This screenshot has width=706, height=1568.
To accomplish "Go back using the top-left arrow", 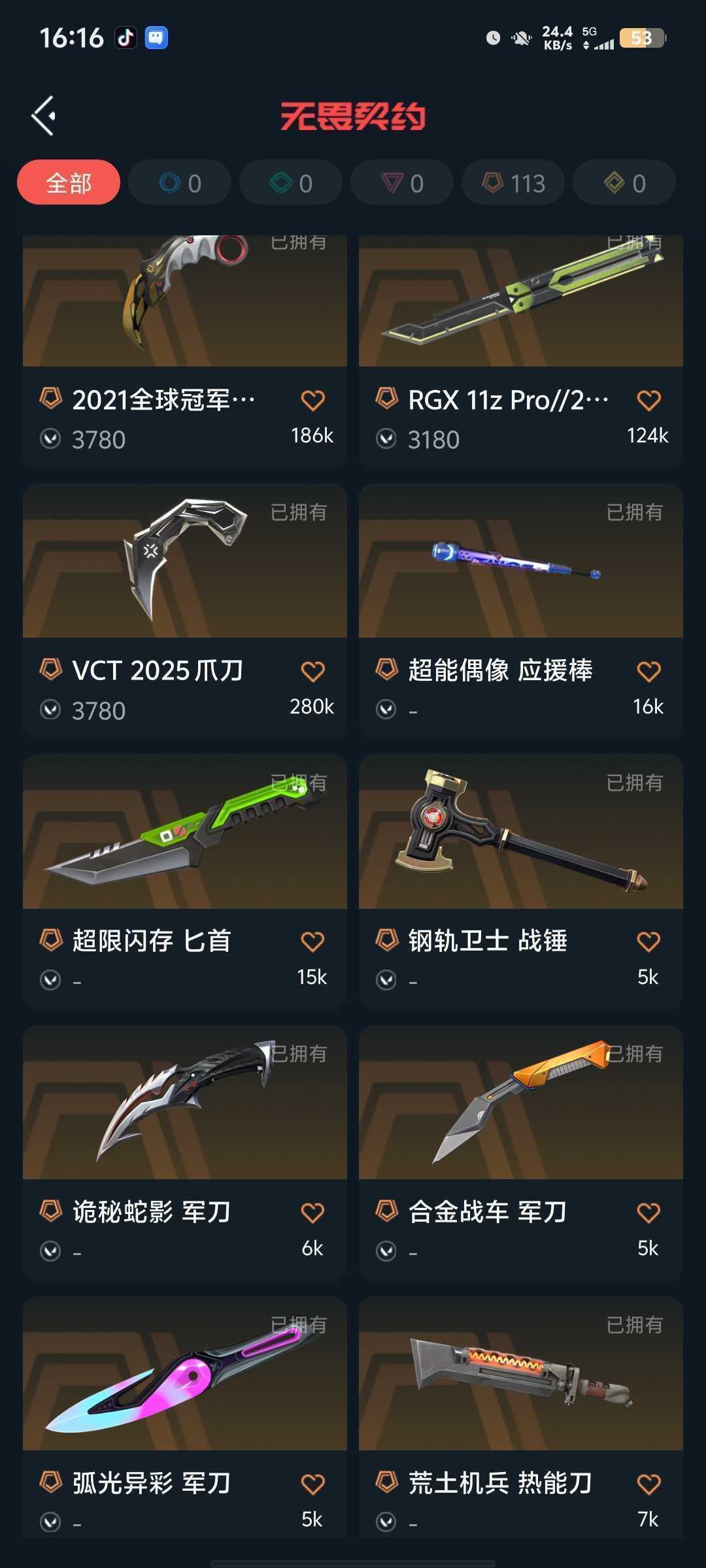I will point(44,116).
